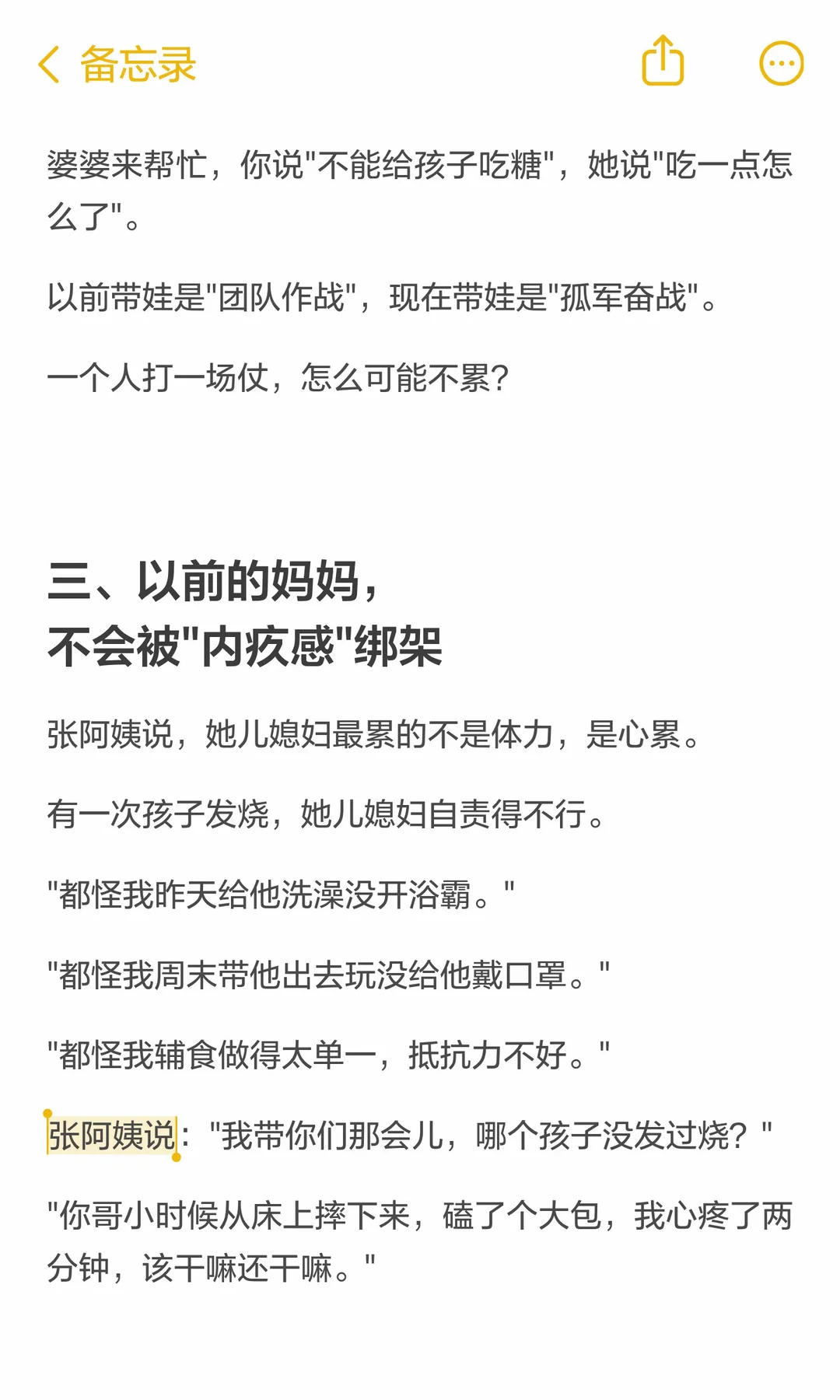Share this note
The width and height of the screenshot is (840, 1400).
[663, 60]
